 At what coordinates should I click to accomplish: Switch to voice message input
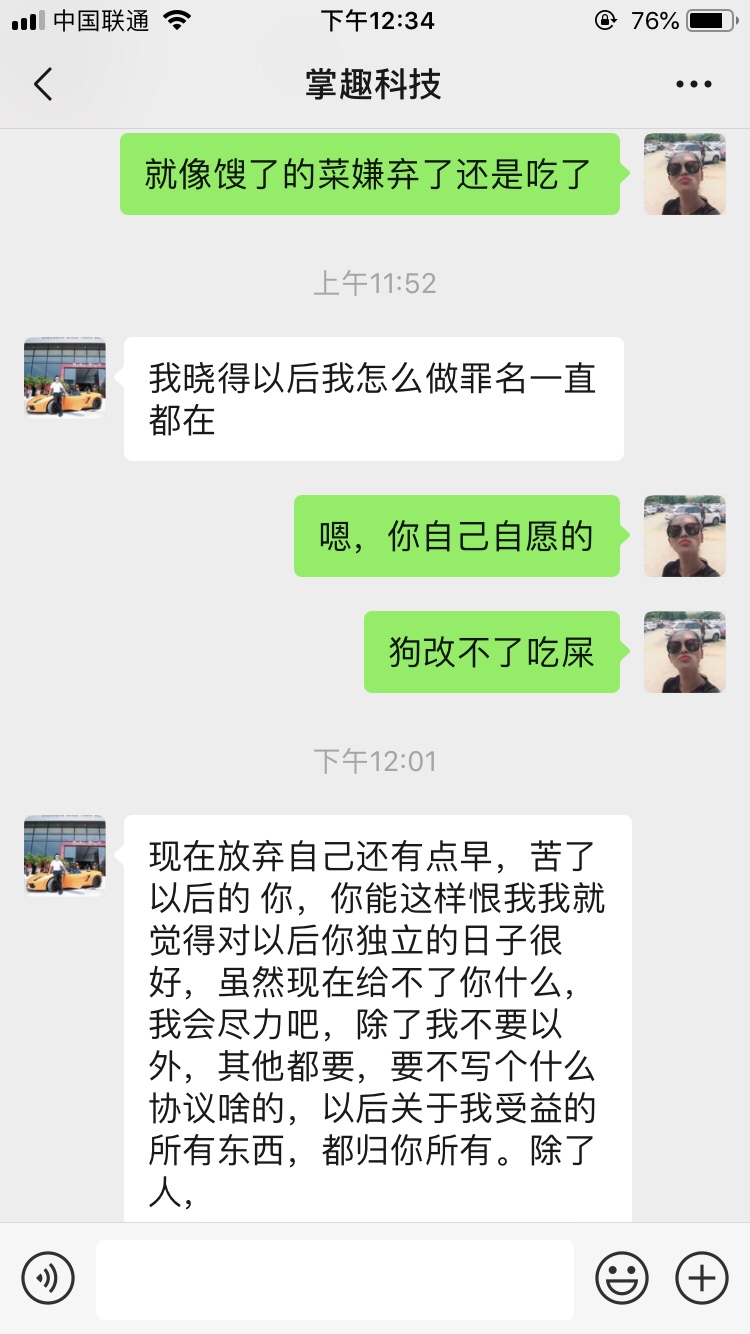click(x=48, y=1278)
